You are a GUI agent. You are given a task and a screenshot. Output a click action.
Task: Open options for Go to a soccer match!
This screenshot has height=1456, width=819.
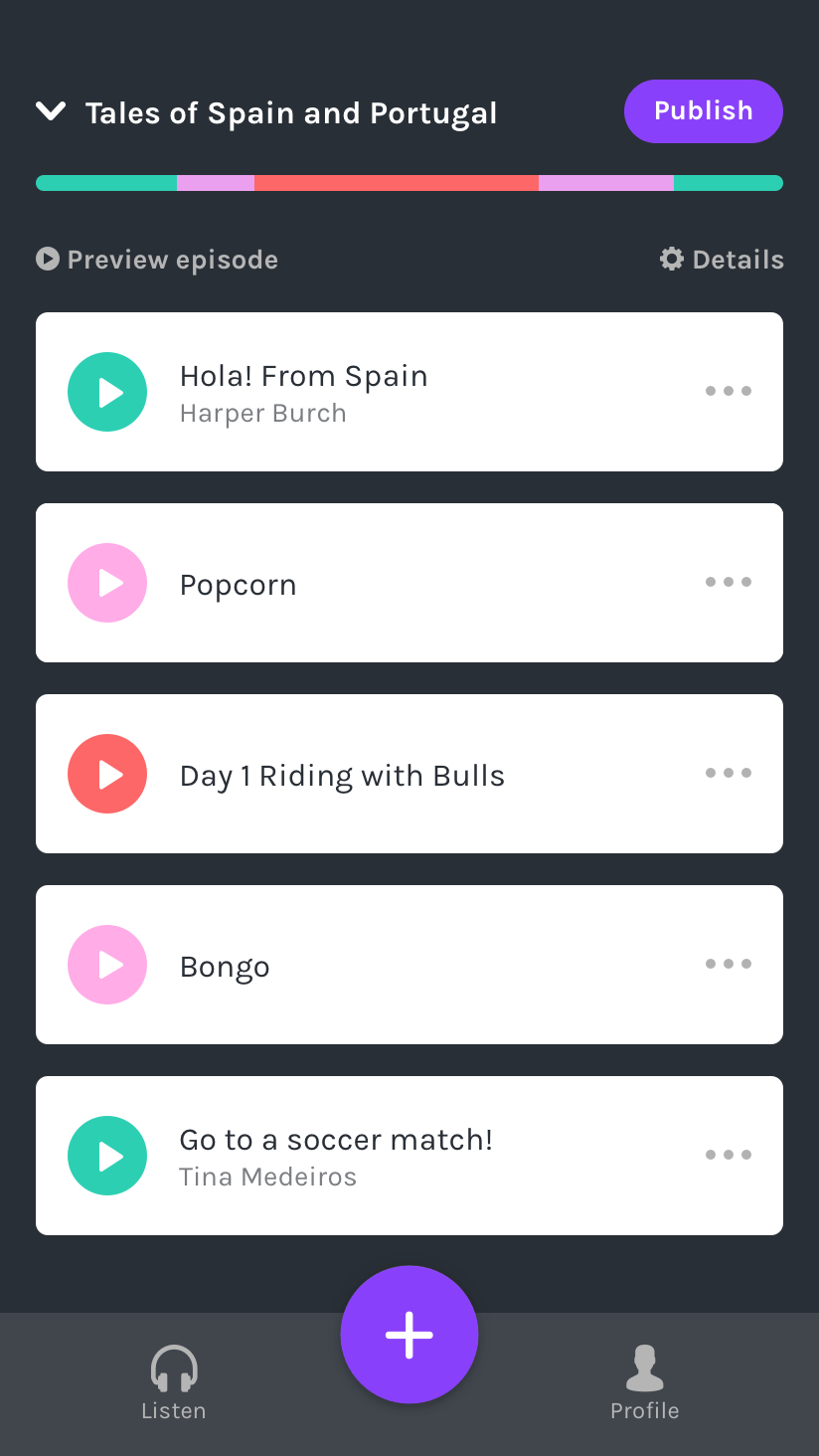click(729, 1155)
